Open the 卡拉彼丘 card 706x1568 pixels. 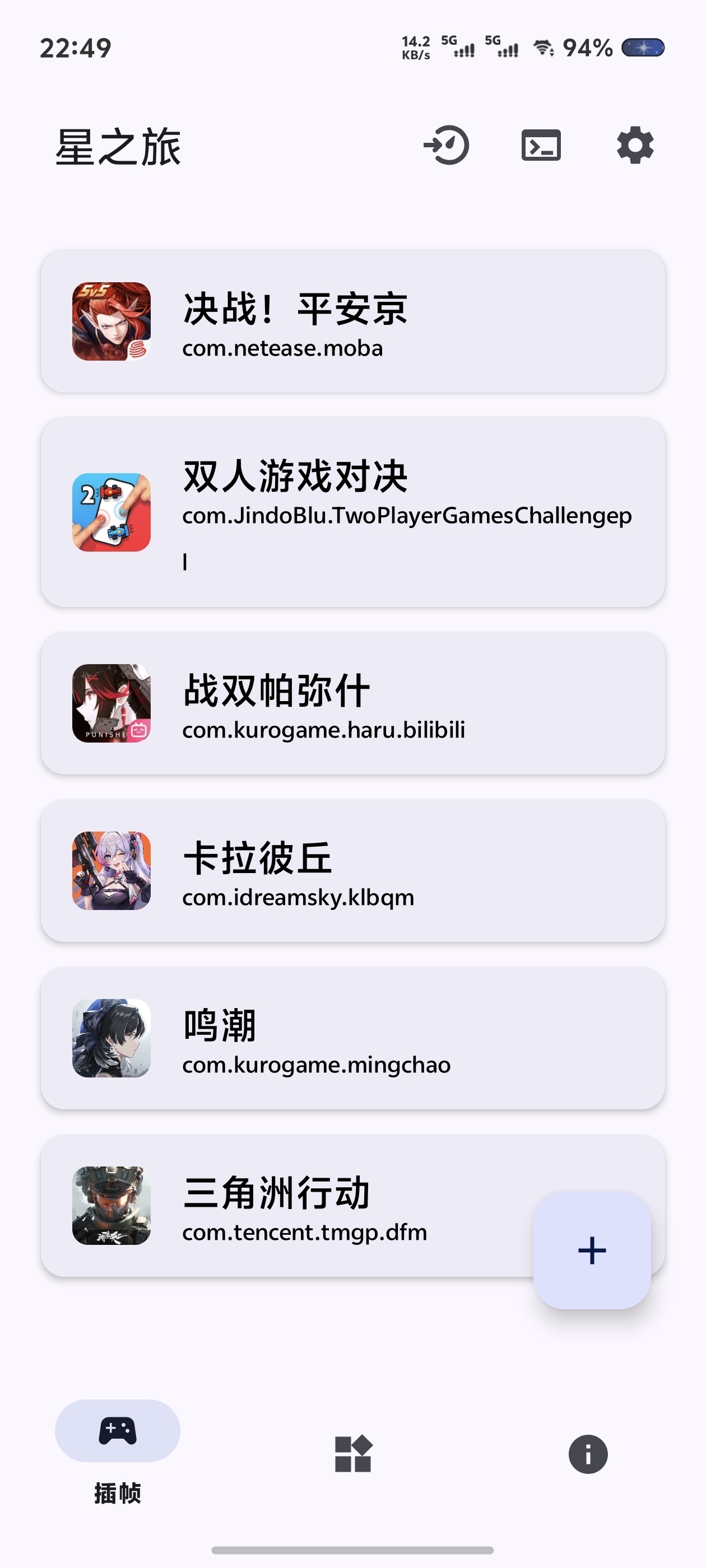click(352, 870)
